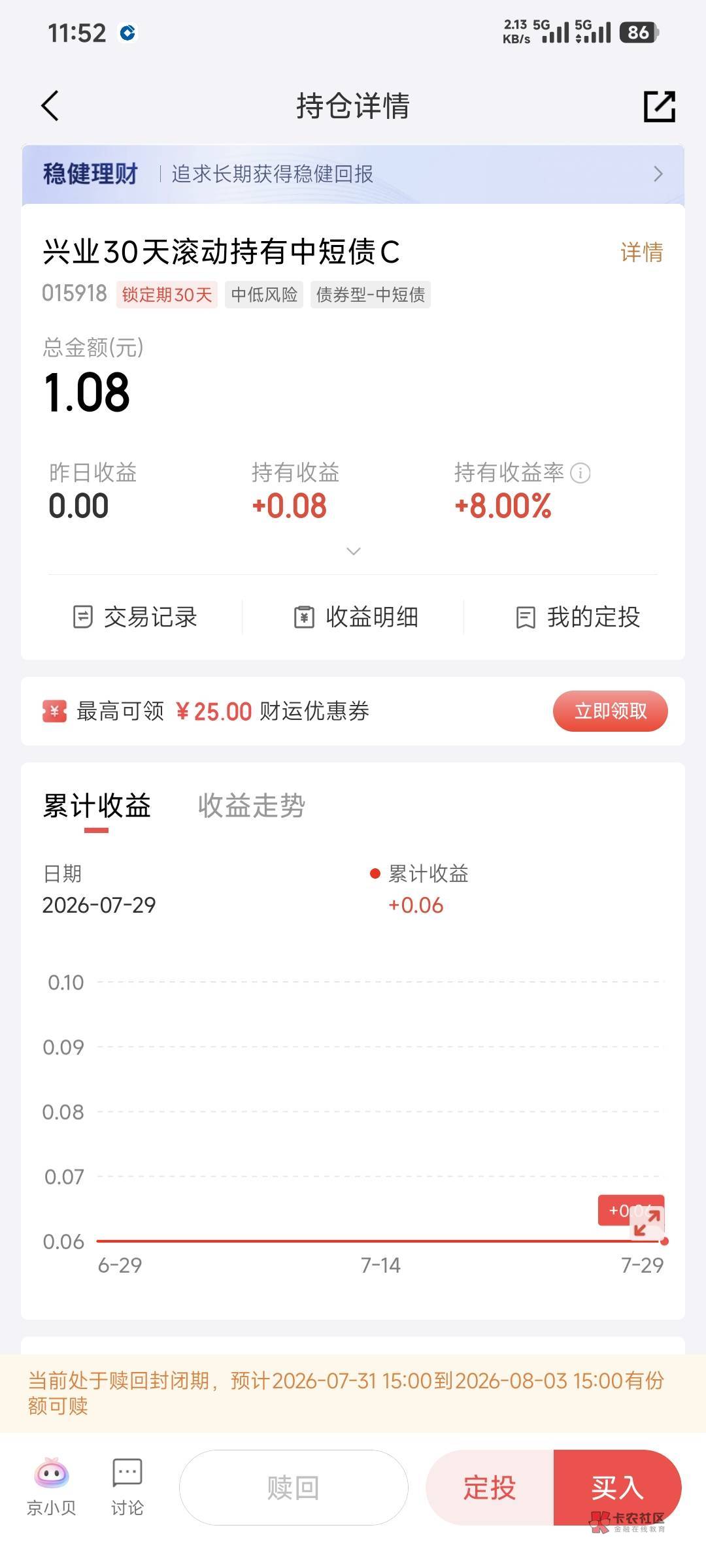Screen dimensions: 706x1568
Task: Tap the 定投 button
Action: [490, 1488]
